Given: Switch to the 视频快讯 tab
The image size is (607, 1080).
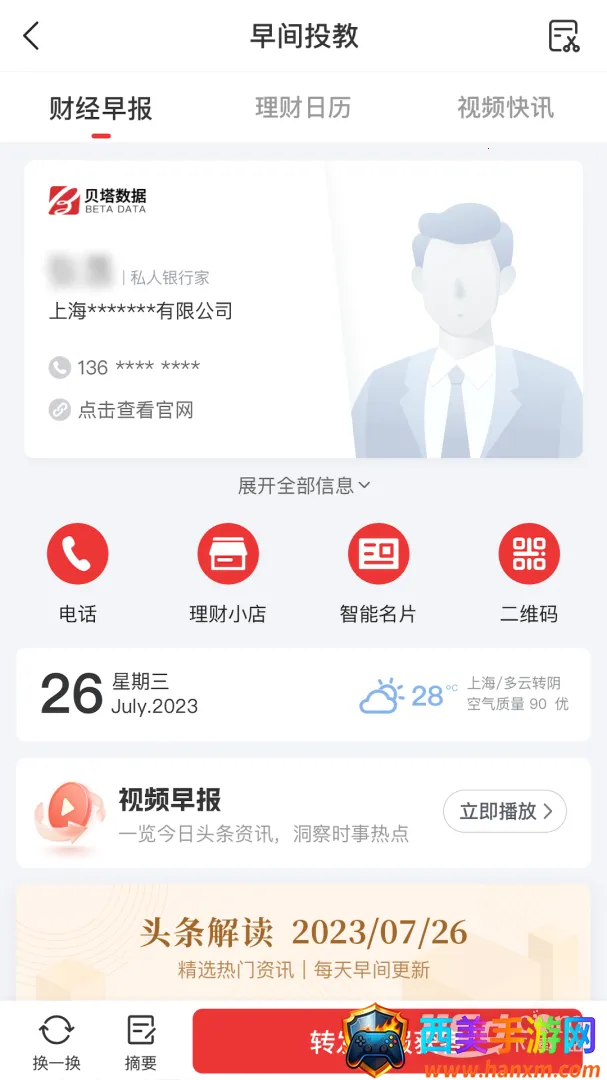Looking at the screenshot, I should 505,108.
